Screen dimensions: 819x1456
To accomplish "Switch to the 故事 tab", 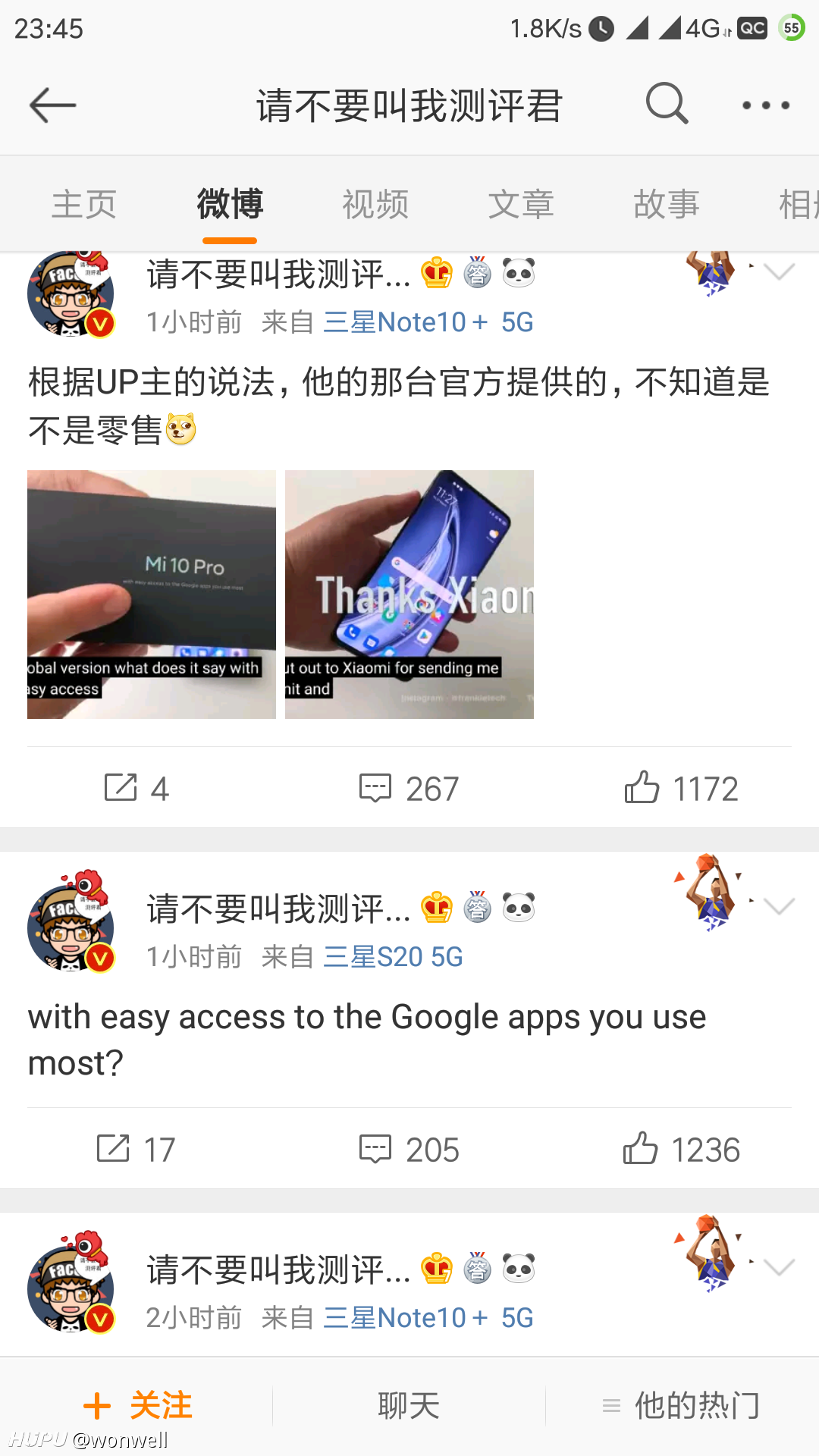I will [x=667, y=205].
